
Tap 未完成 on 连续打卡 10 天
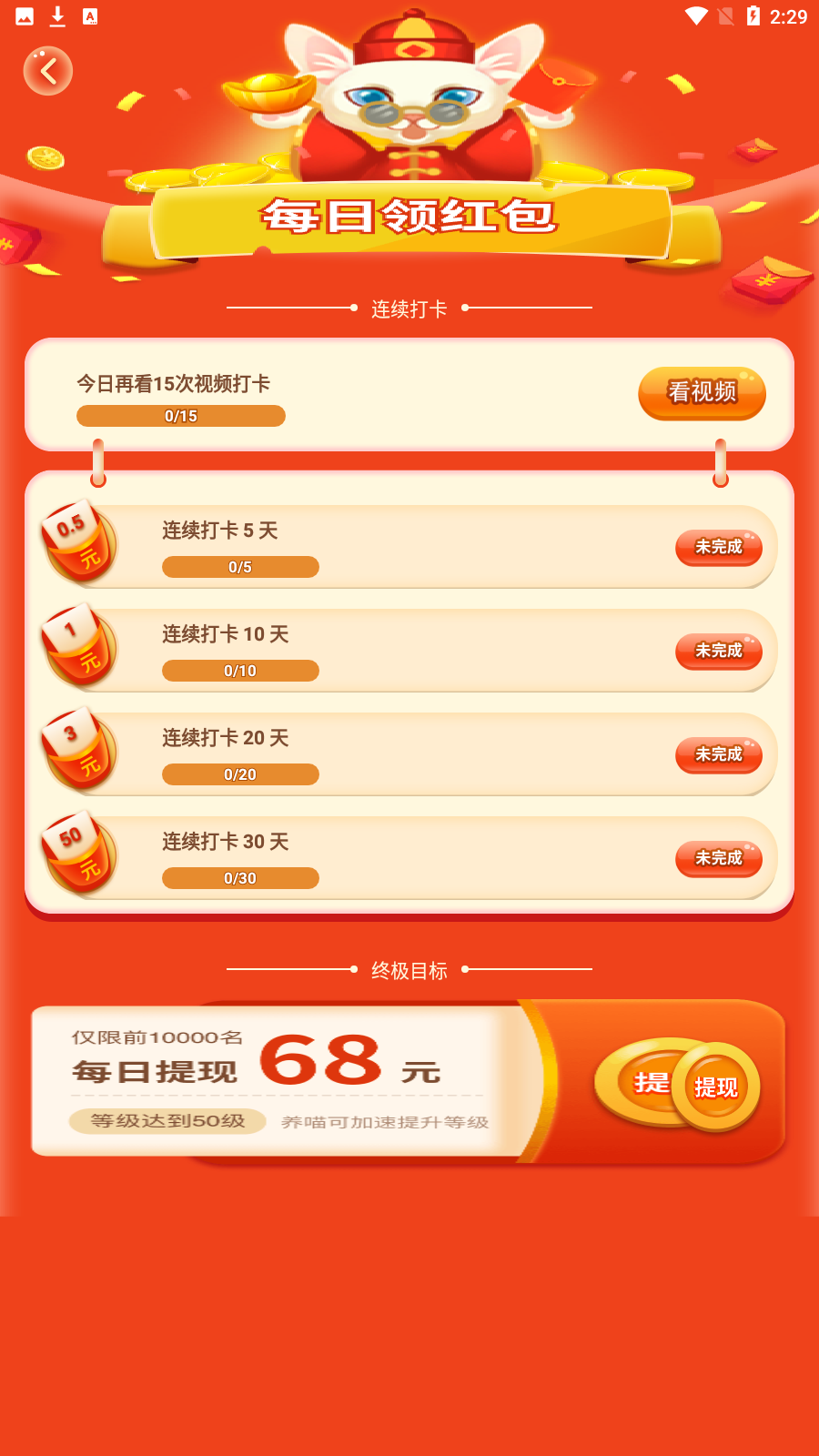[720, 651]
